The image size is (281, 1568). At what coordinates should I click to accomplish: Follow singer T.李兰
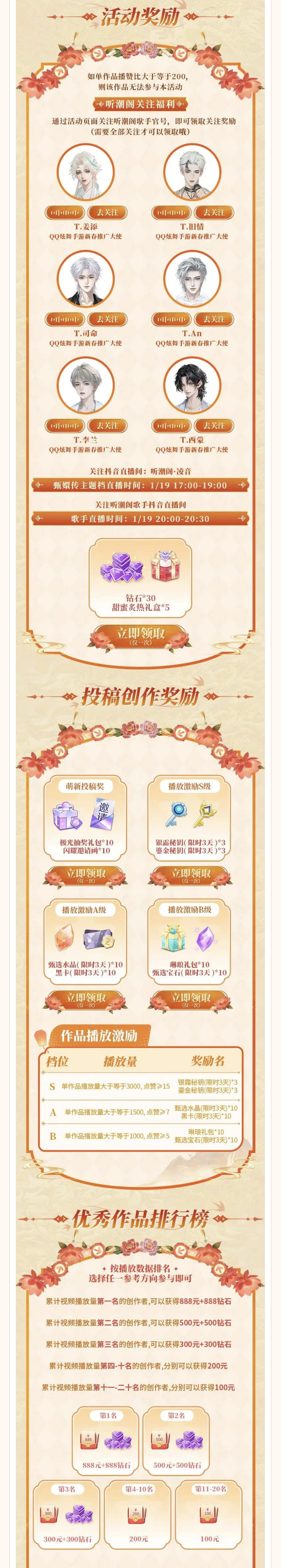[107, 425]
